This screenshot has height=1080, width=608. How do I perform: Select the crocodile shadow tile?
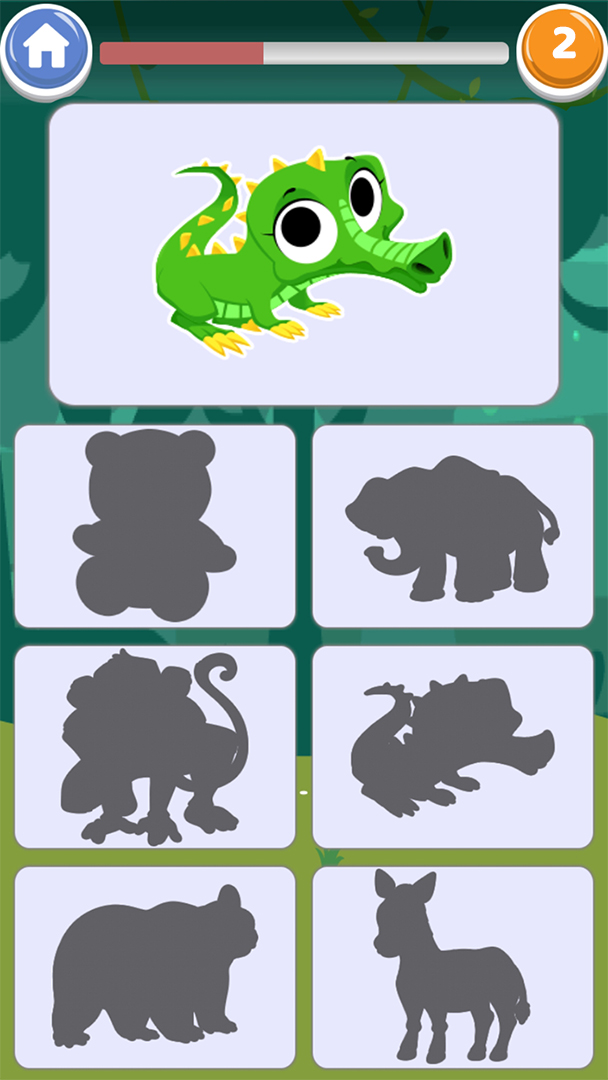[453, 747]
